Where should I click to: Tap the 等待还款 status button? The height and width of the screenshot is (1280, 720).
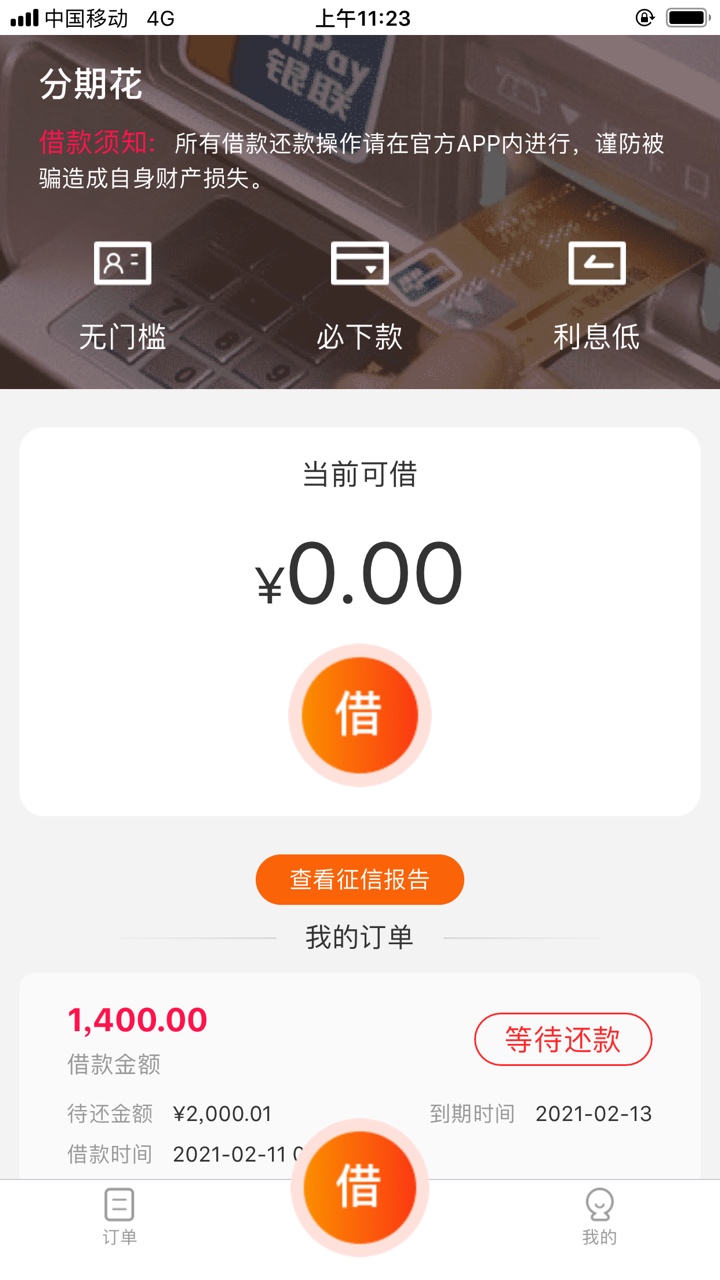pyautogui.click(x=563, y=1039)
